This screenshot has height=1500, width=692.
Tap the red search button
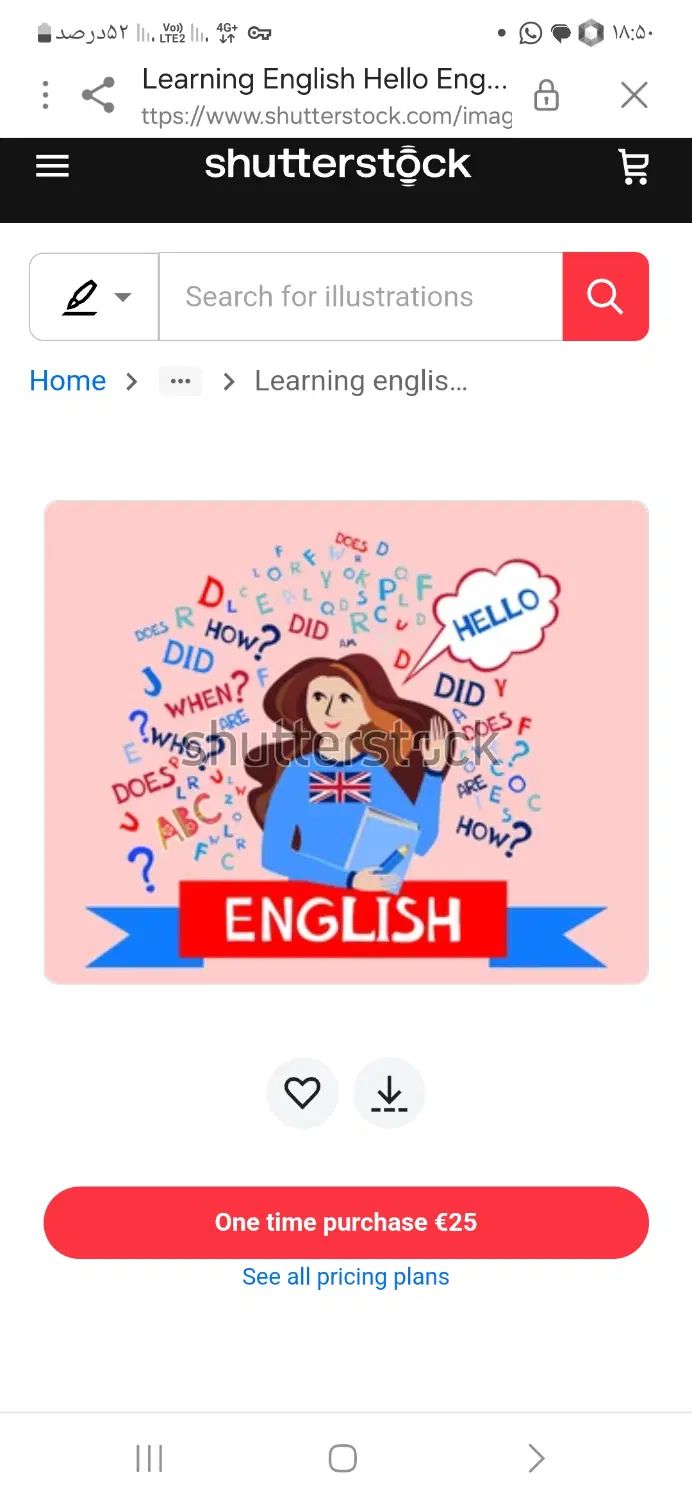pyautogui.click(x=605, y=297)
